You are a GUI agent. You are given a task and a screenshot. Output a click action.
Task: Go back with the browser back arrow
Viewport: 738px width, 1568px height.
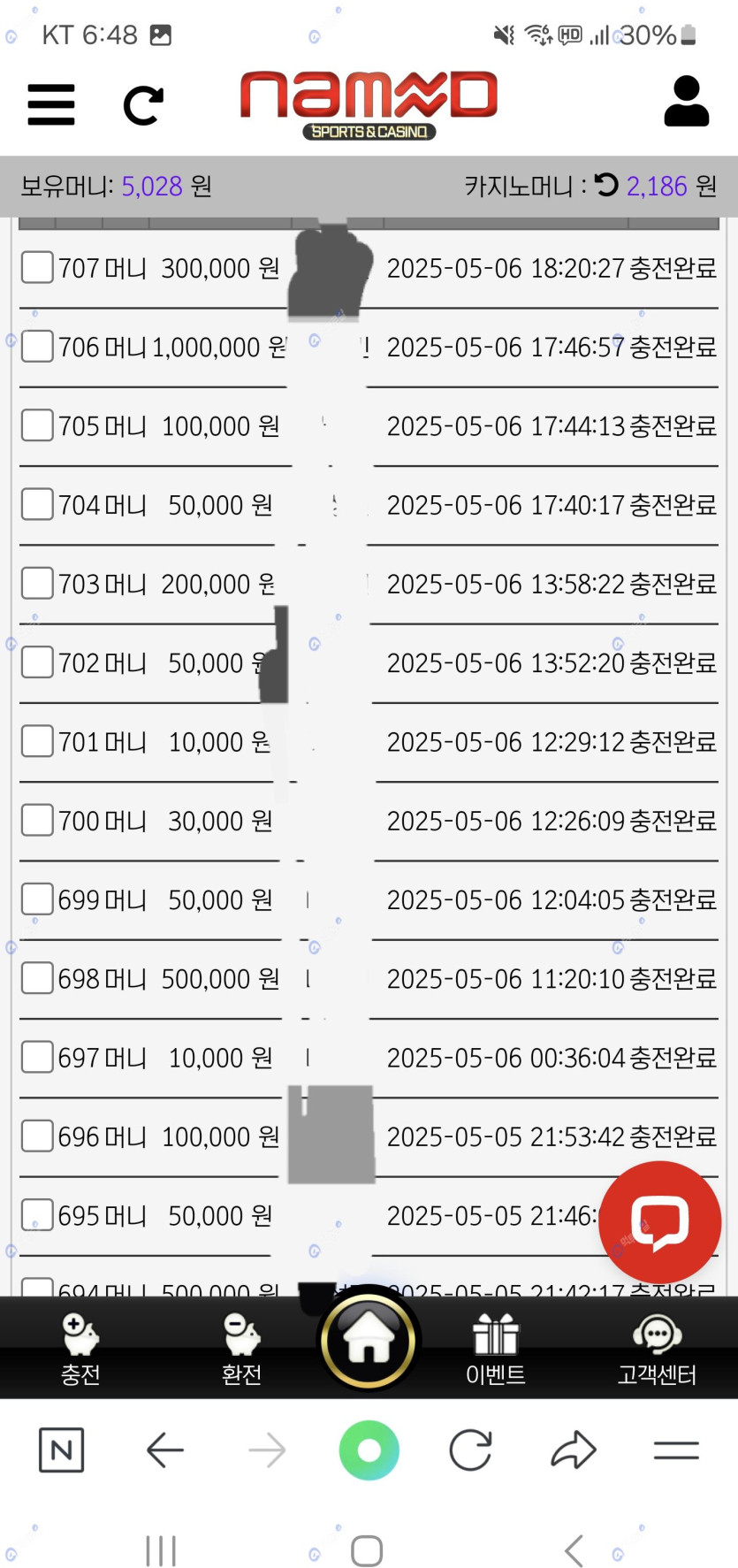(164, 1450)
